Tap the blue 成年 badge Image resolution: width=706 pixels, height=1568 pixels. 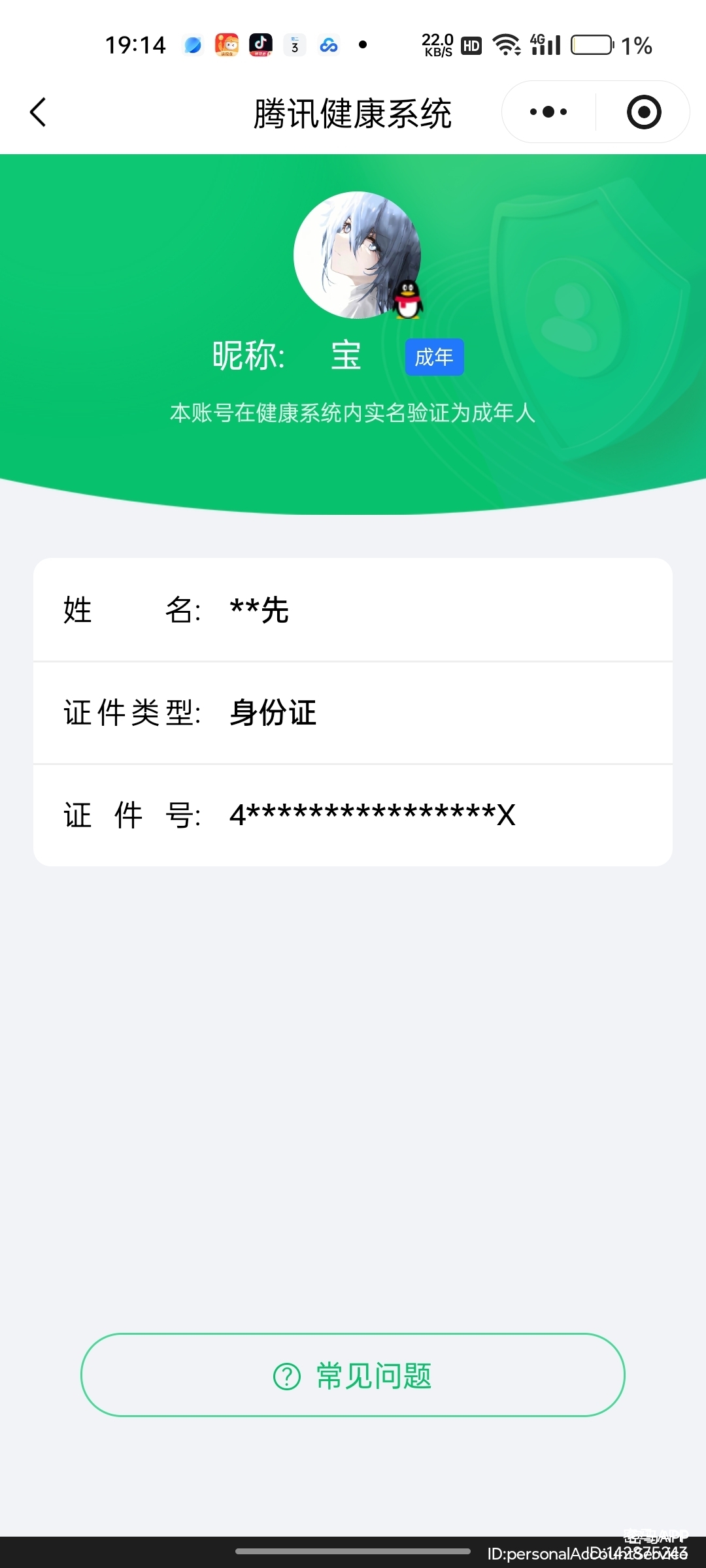coord(433,357)
